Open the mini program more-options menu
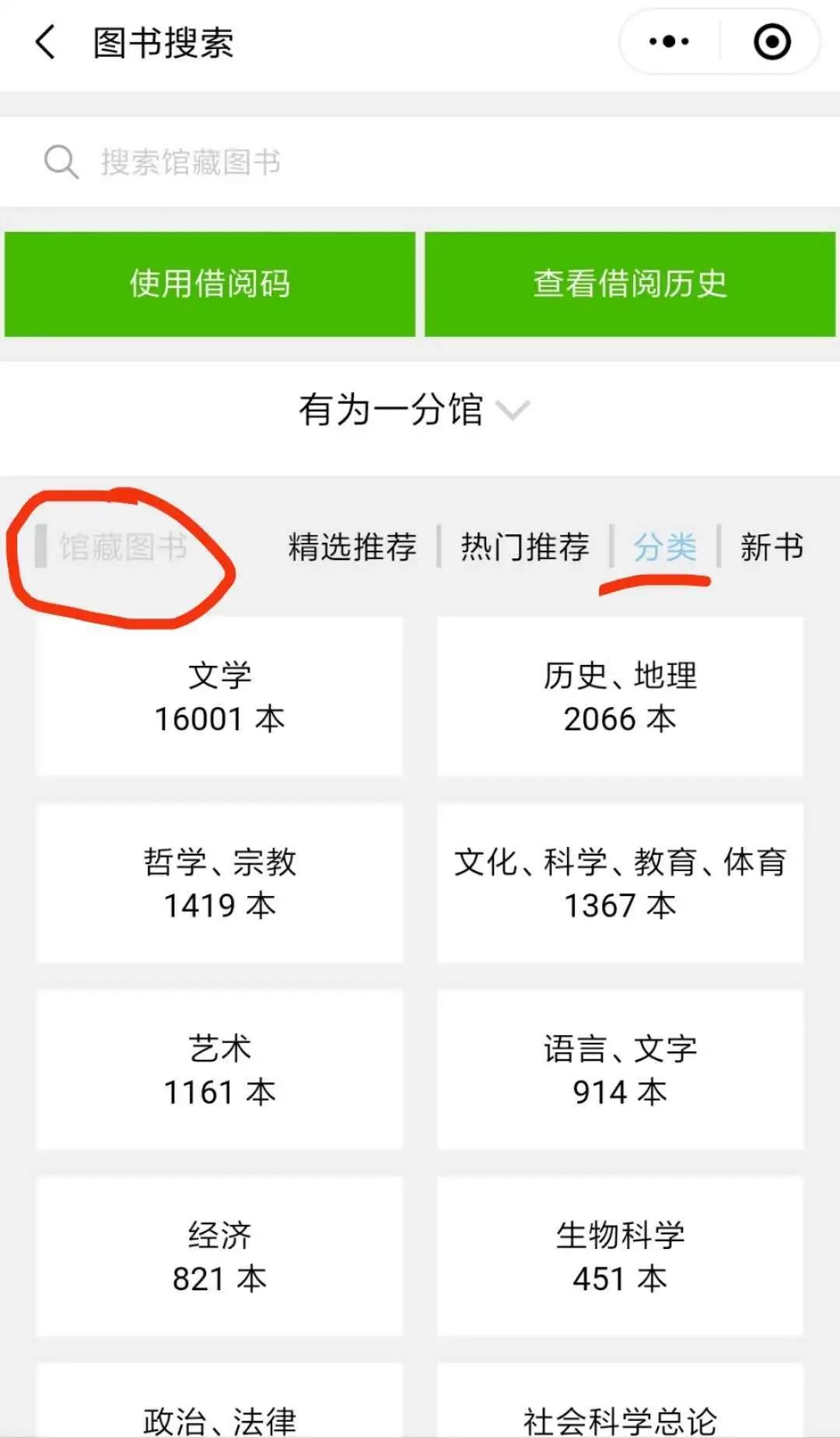 point(669,42)
